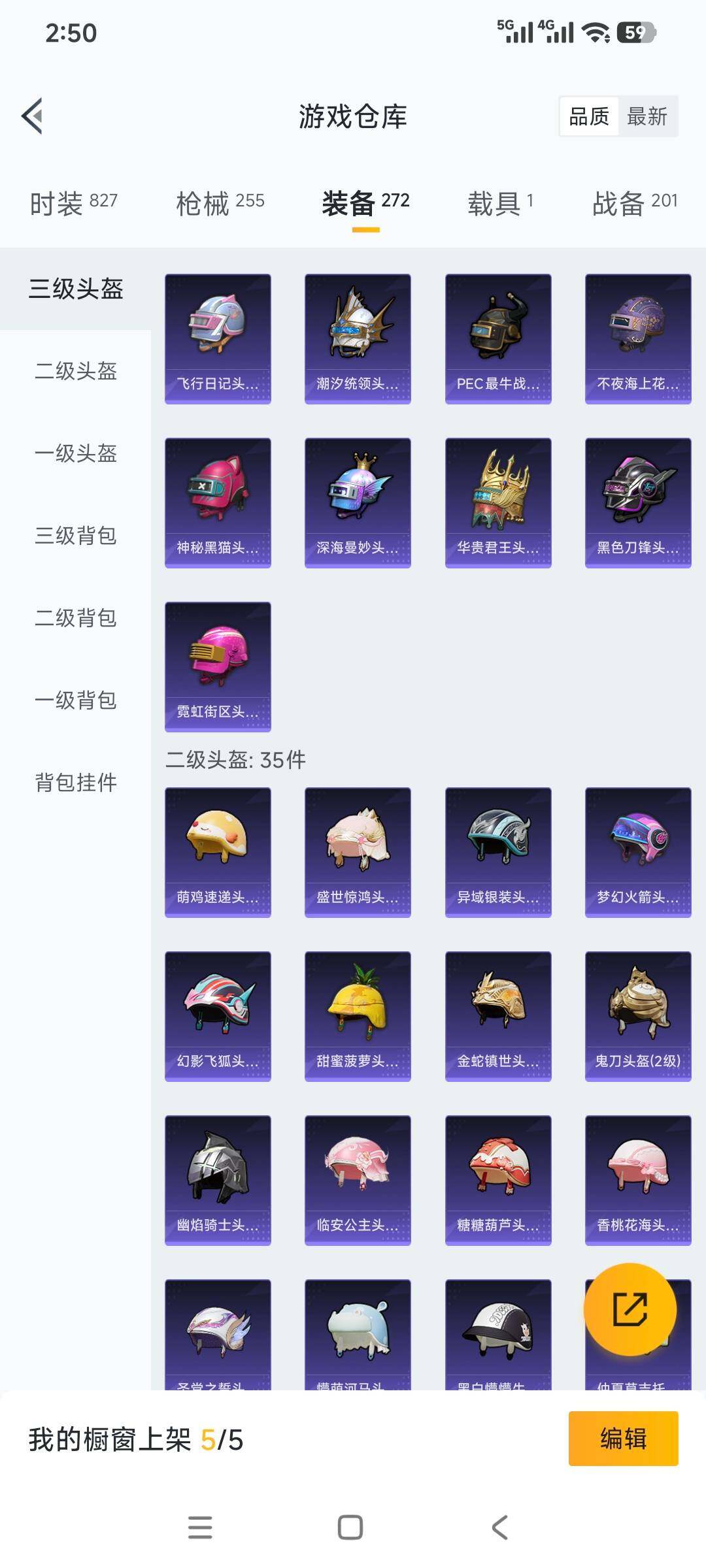The image size is (706, 1568).
Task: Show the 三级背包 section
Action: click(75, 537)
